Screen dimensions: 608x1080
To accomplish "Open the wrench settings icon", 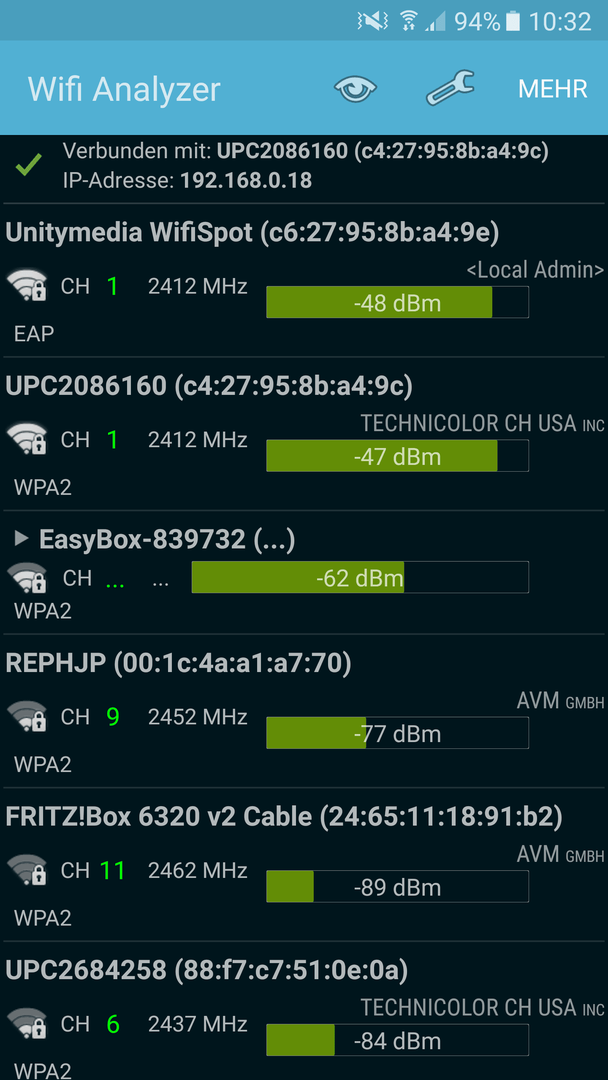I will [450, 88].
